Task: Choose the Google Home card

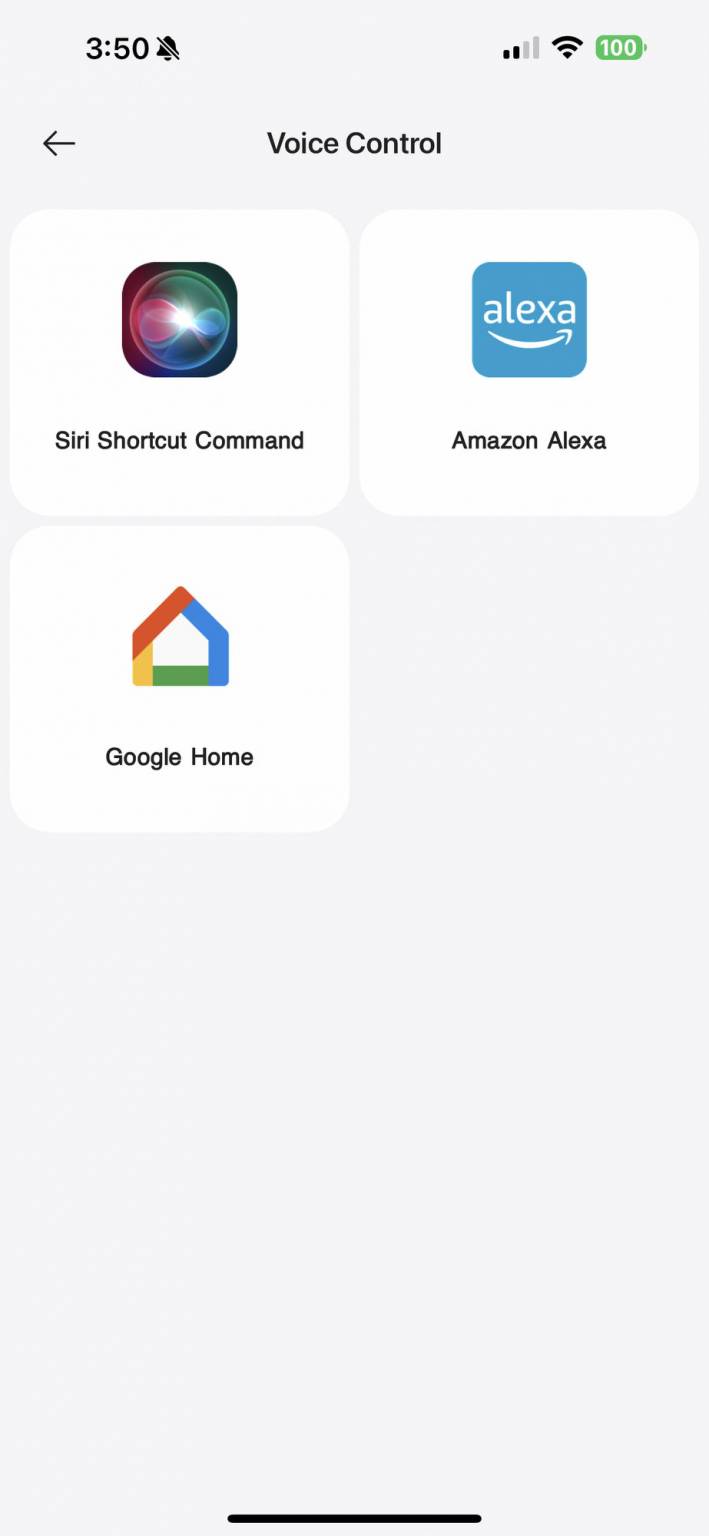Action: click(180, 678)
